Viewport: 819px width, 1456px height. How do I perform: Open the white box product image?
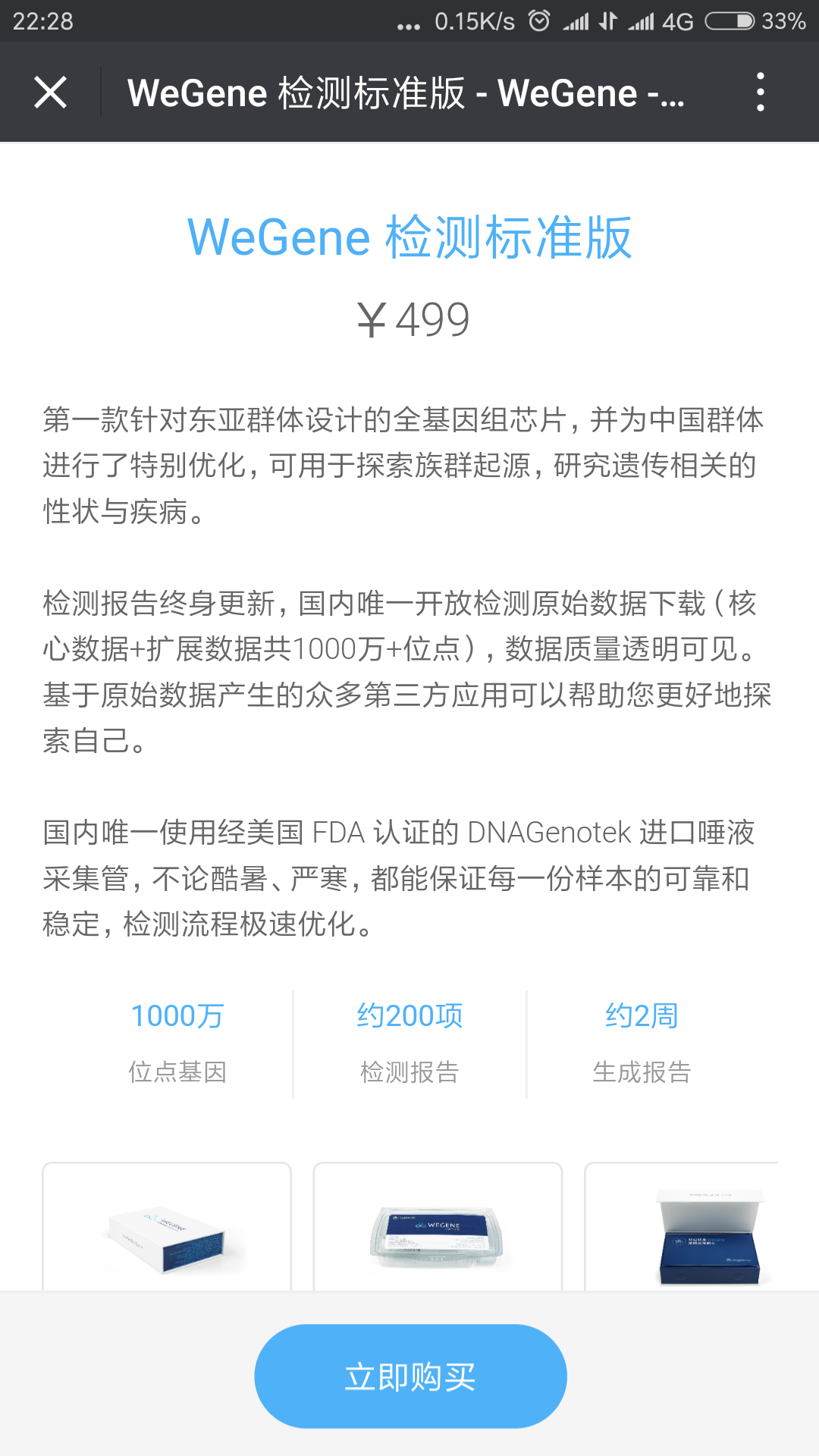pos(167,1226)
